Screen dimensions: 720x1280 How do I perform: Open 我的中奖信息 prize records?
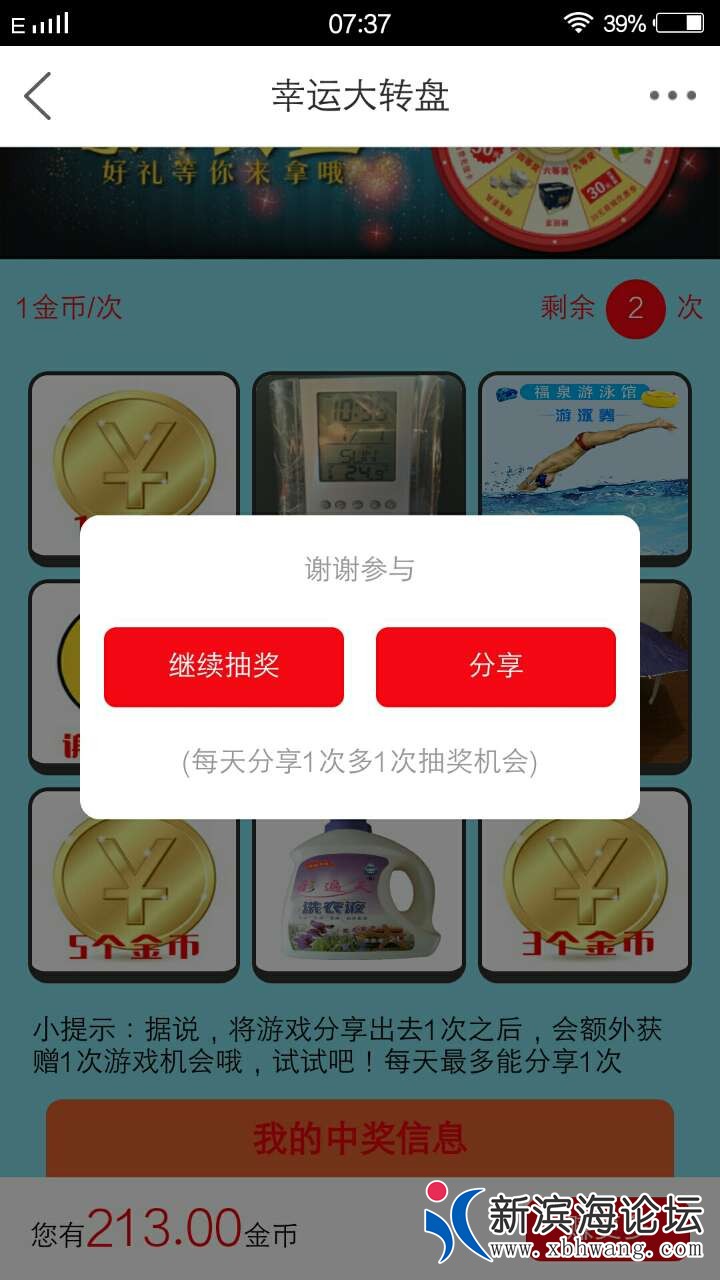(x=360, y=1138)
